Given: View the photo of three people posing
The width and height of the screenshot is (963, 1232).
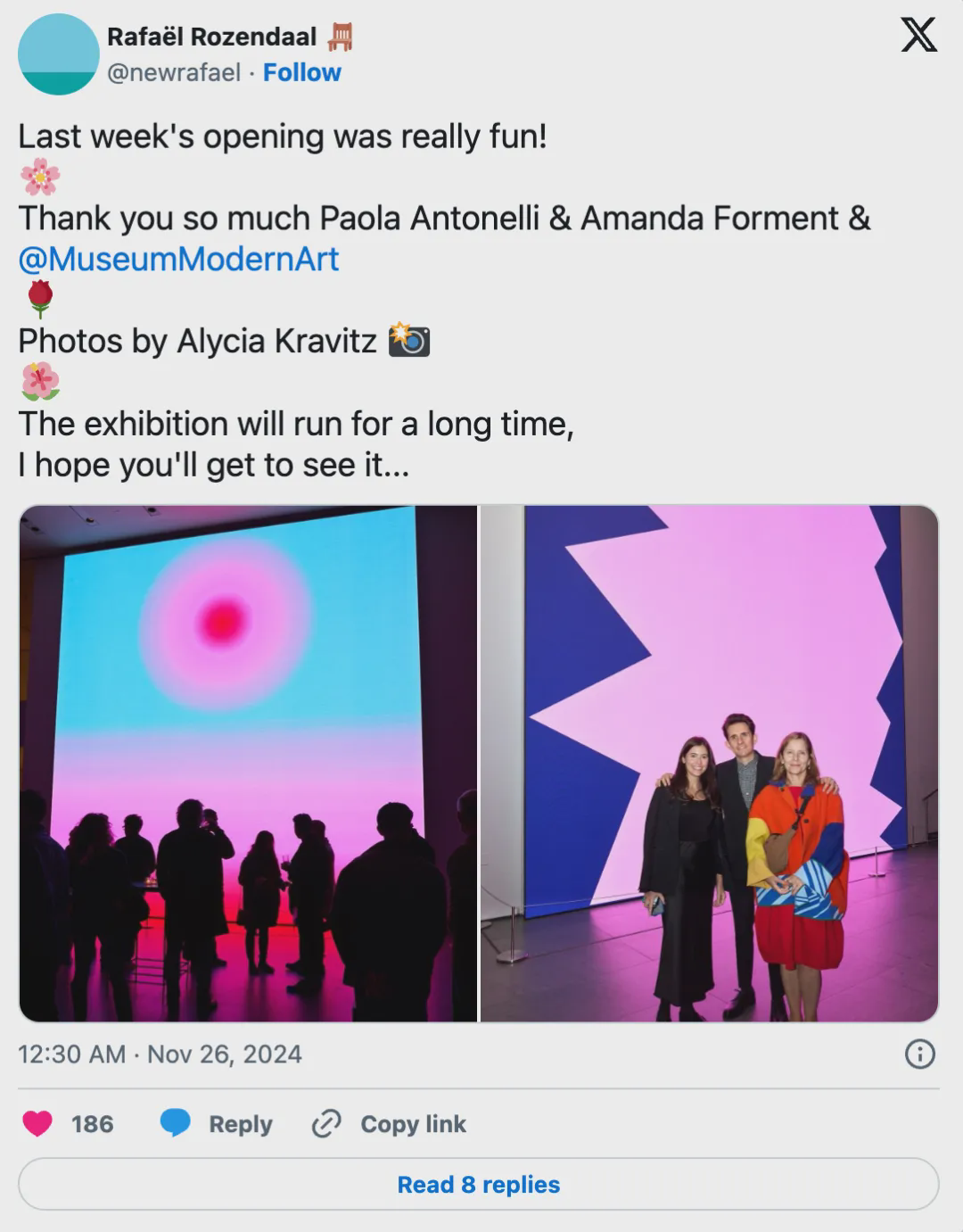Looking at the screenshot, I should pos(709,763).
